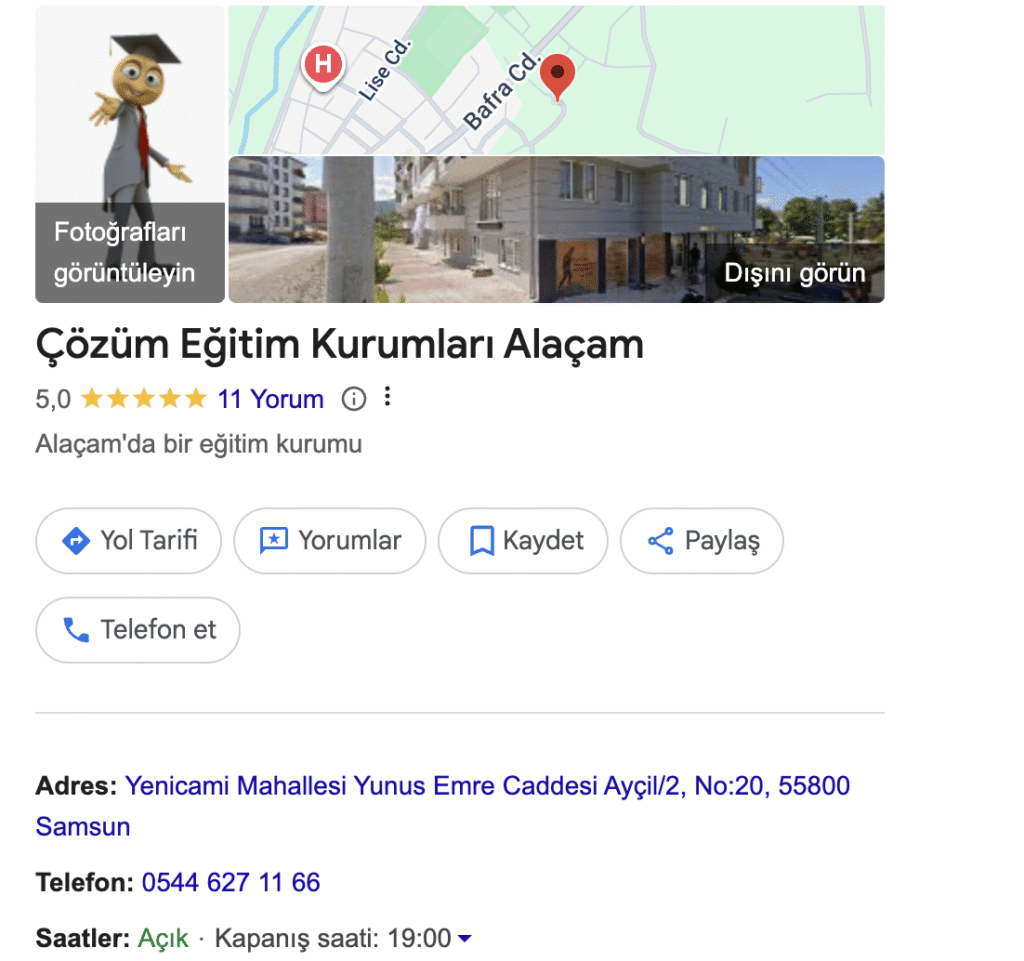Open the map preview of Bafra Cd.

coord(556,80)
